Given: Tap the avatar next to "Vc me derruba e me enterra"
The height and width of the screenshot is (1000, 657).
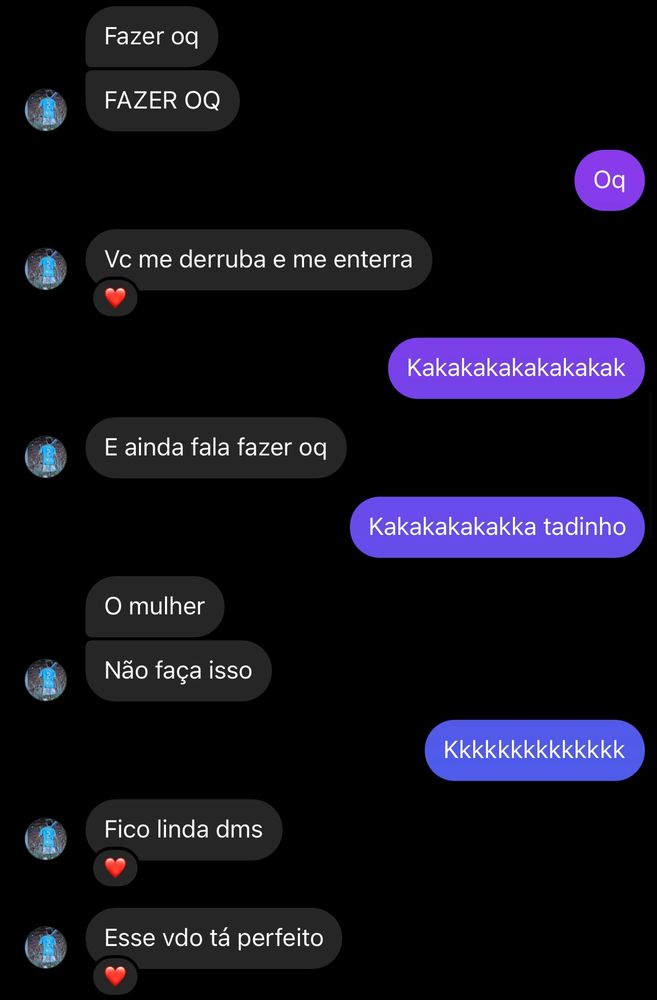Looking at the screenshot, I should (x=45, y=270).
